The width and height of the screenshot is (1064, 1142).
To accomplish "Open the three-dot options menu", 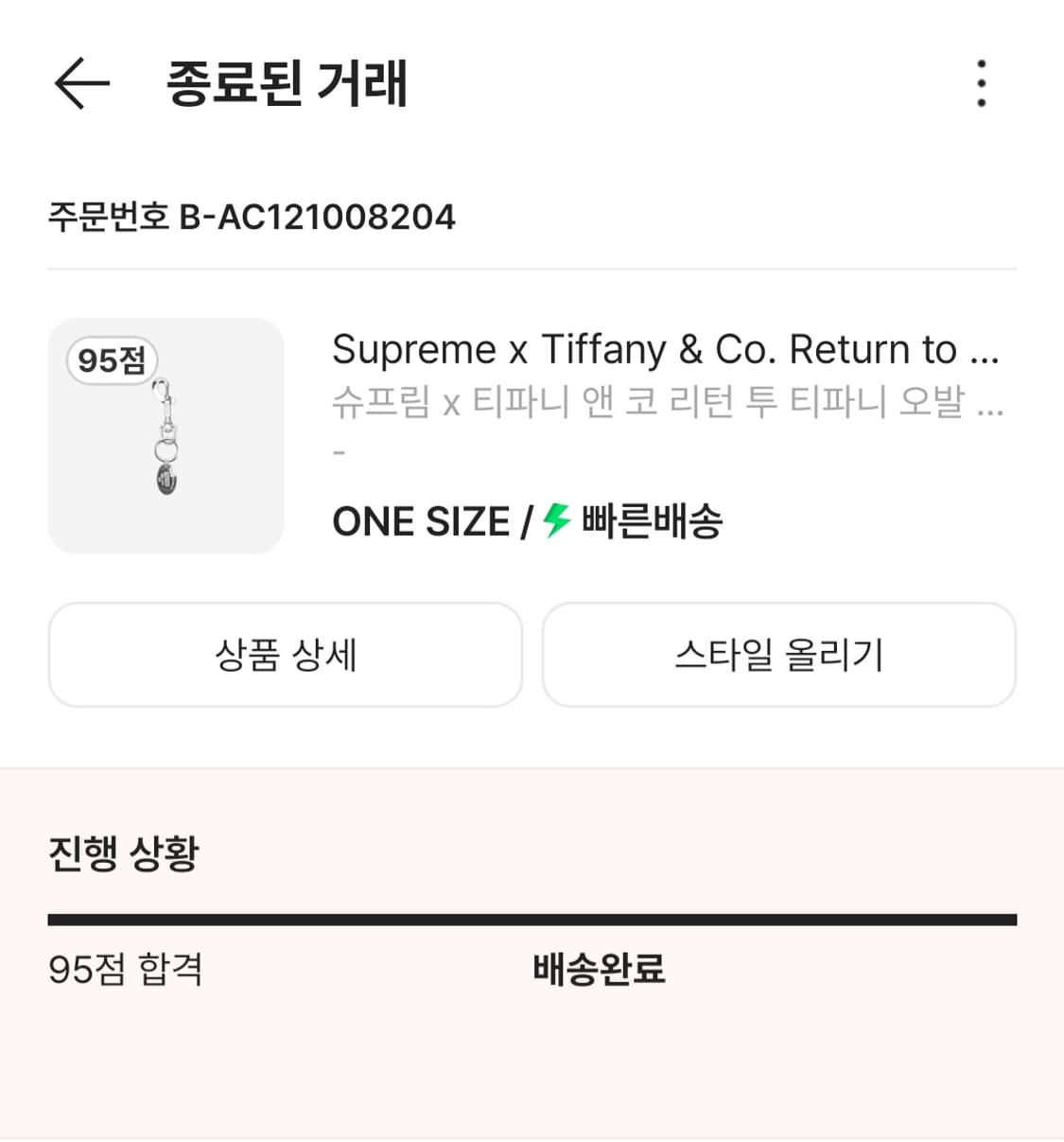I will coord(982,83).
